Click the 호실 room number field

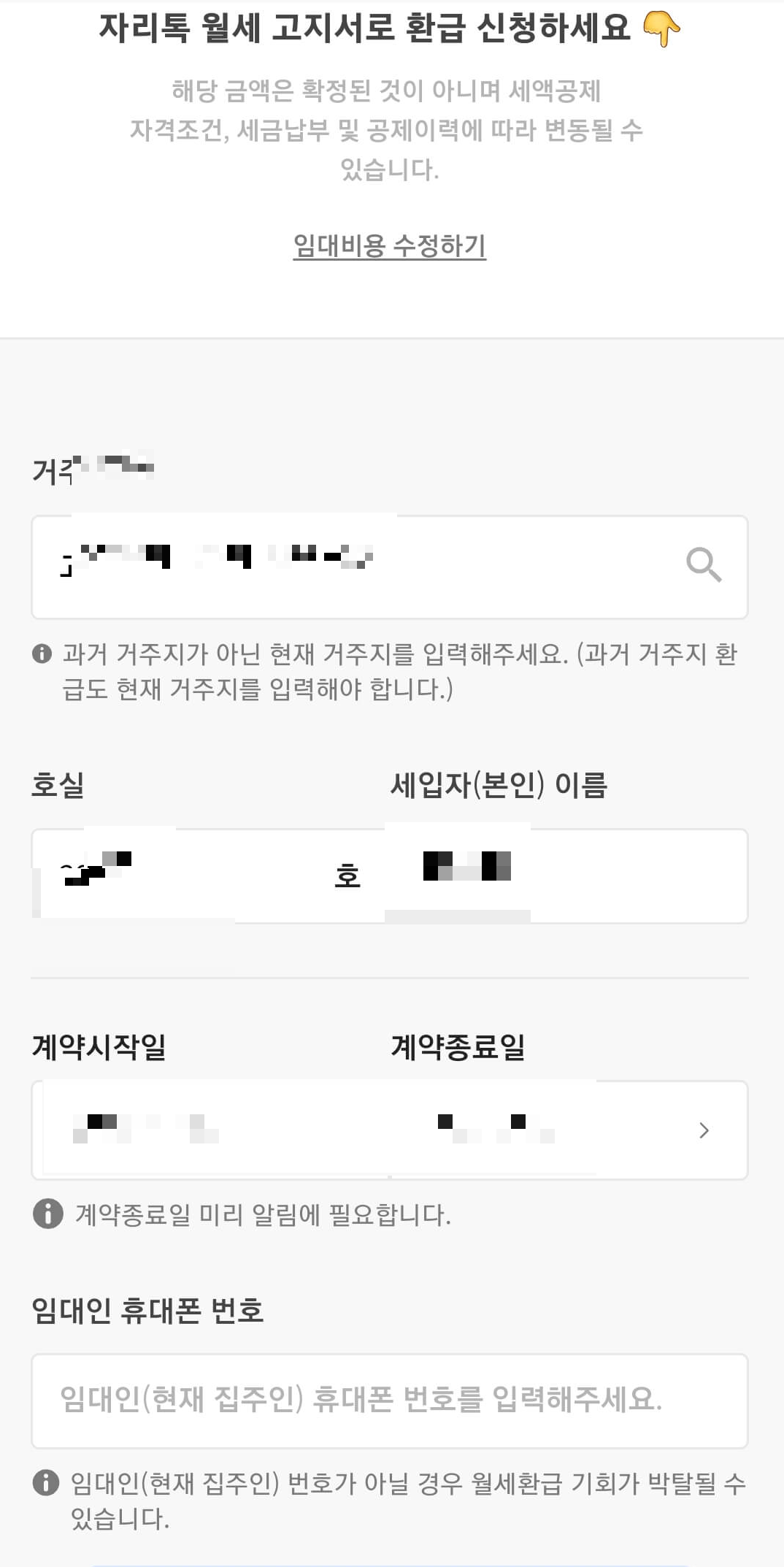182,875
